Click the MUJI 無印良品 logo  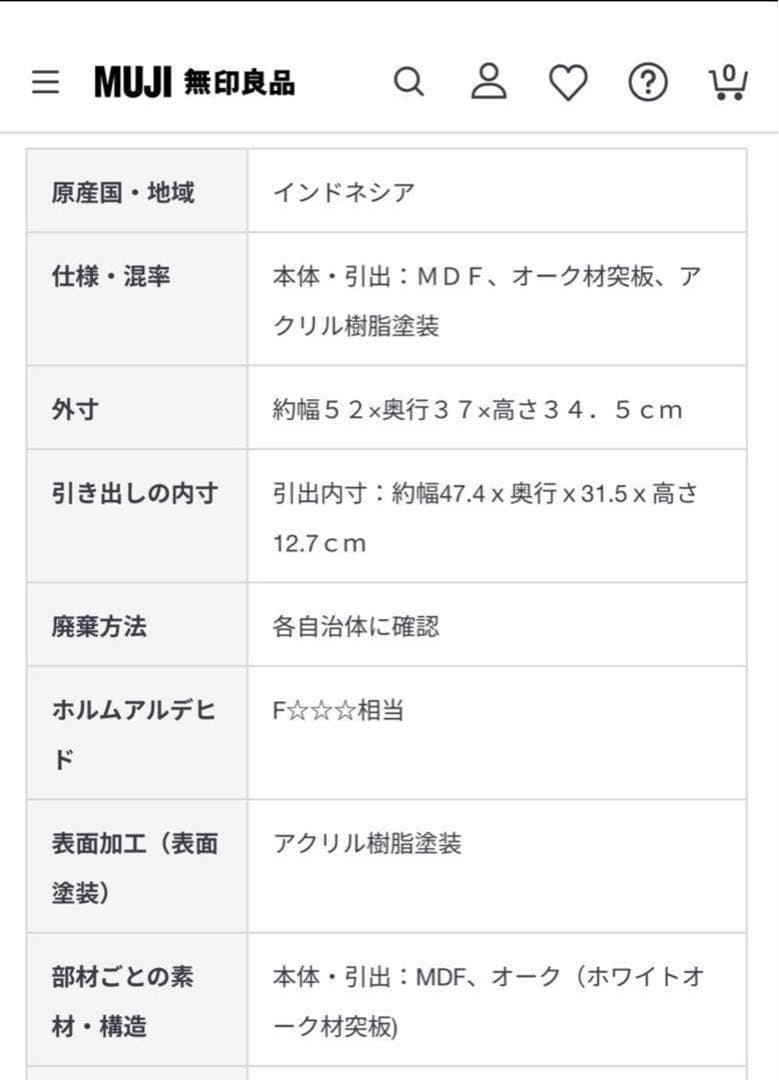coord(190,83)
